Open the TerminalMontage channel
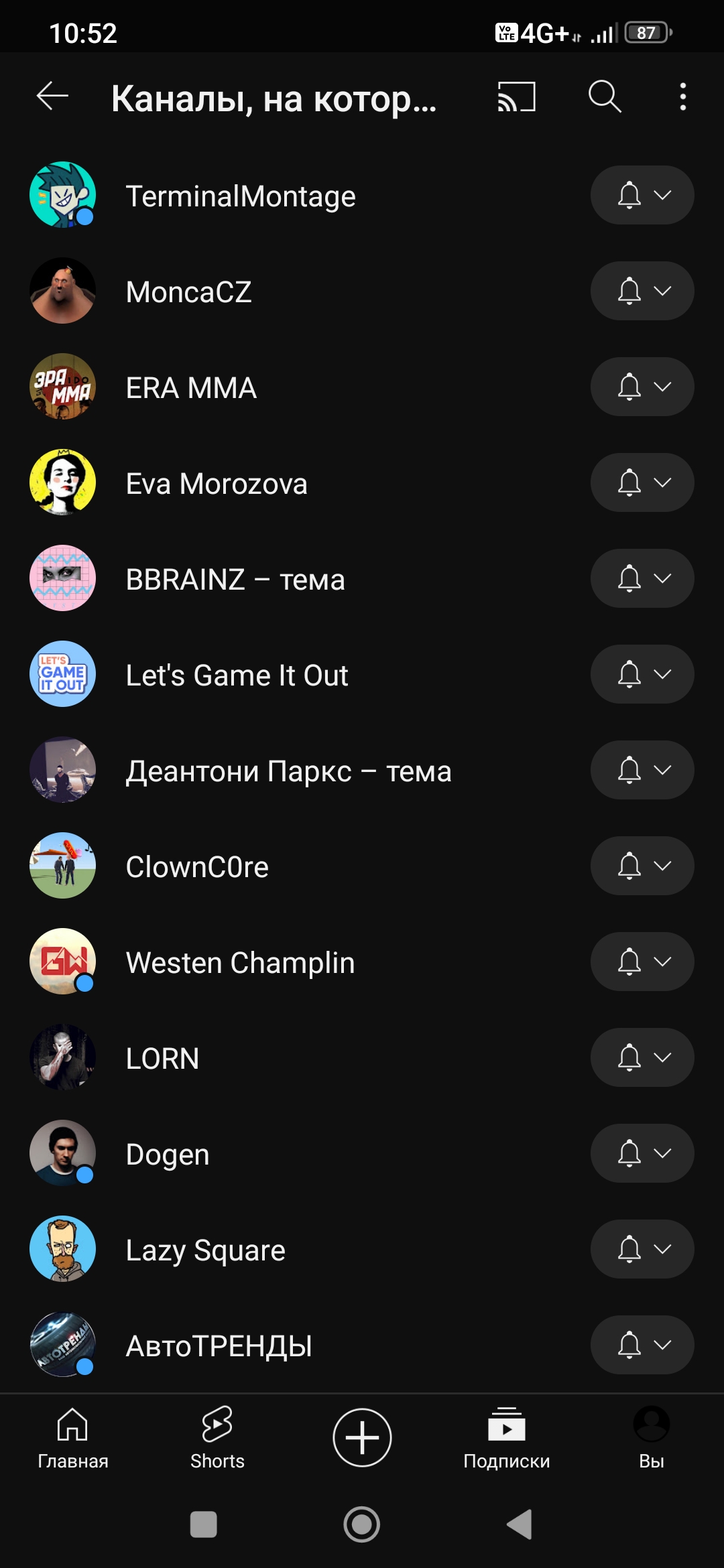The height and width of the screenshot is (1568, 724). point(241,196)
